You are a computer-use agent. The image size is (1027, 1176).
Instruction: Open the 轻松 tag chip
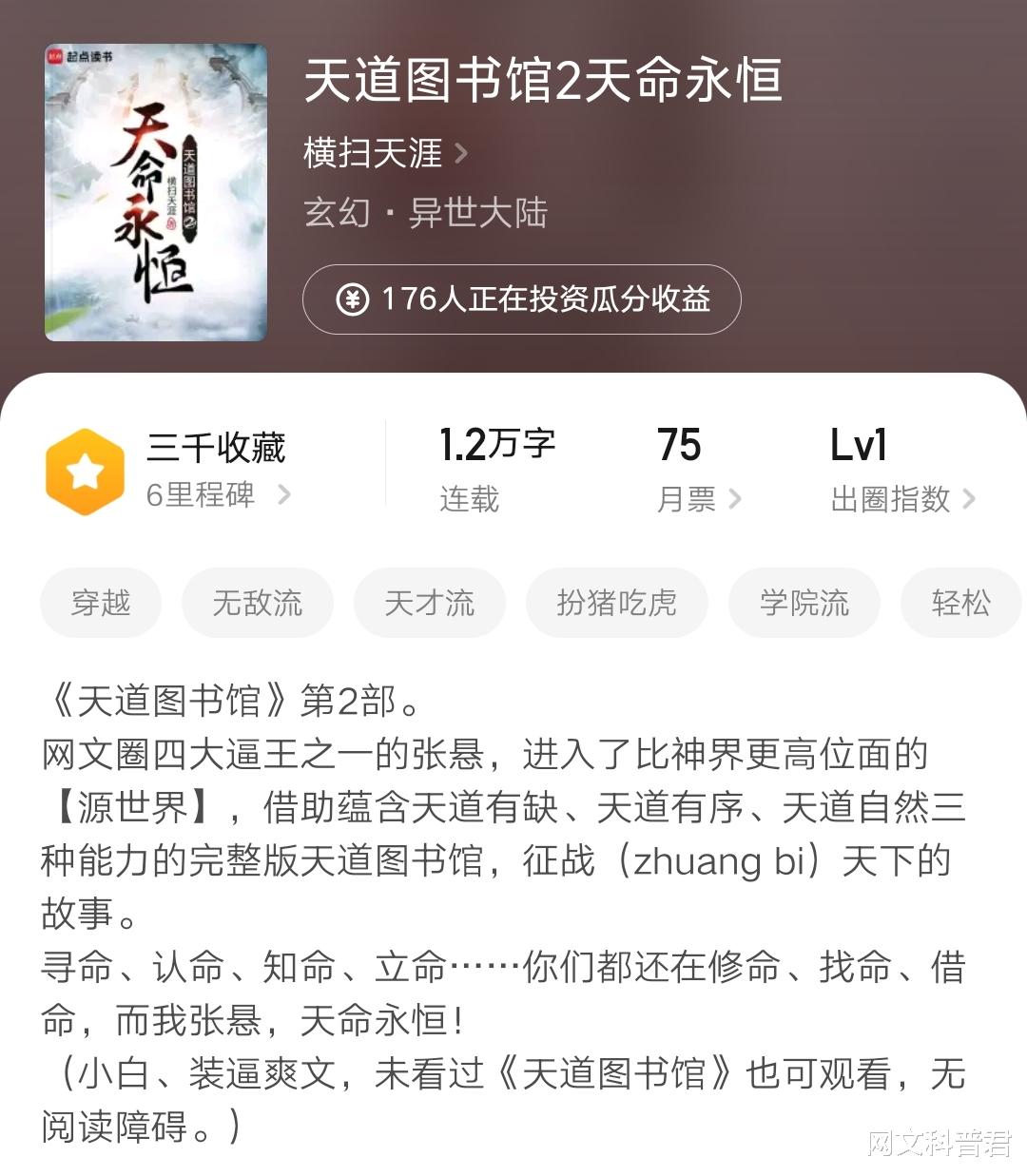point(960,603)
